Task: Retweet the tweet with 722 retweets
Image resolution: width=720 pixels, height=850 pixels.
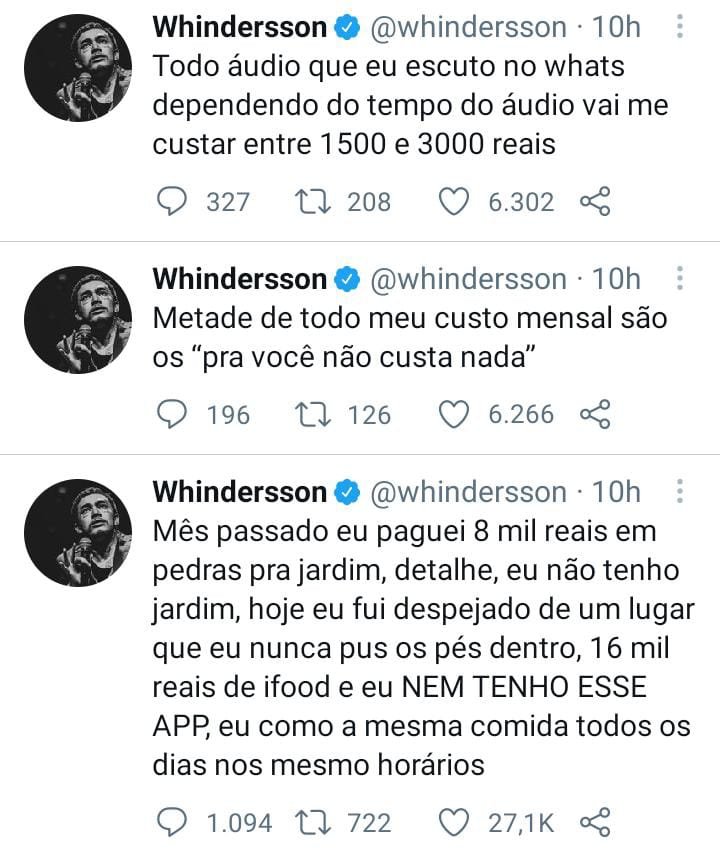Action: coord(316,822)
